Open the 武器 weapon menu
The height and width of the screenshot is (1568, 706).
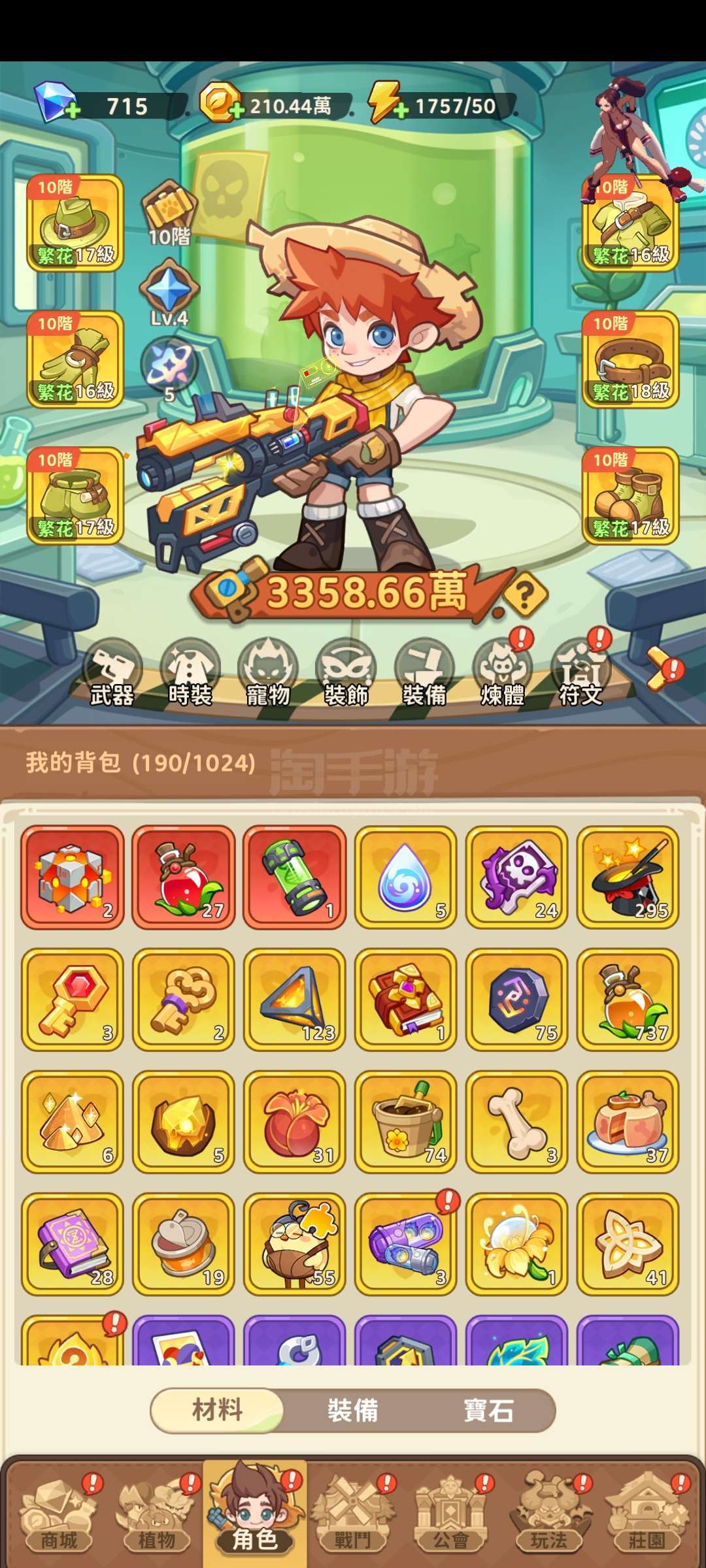[112, 673]
